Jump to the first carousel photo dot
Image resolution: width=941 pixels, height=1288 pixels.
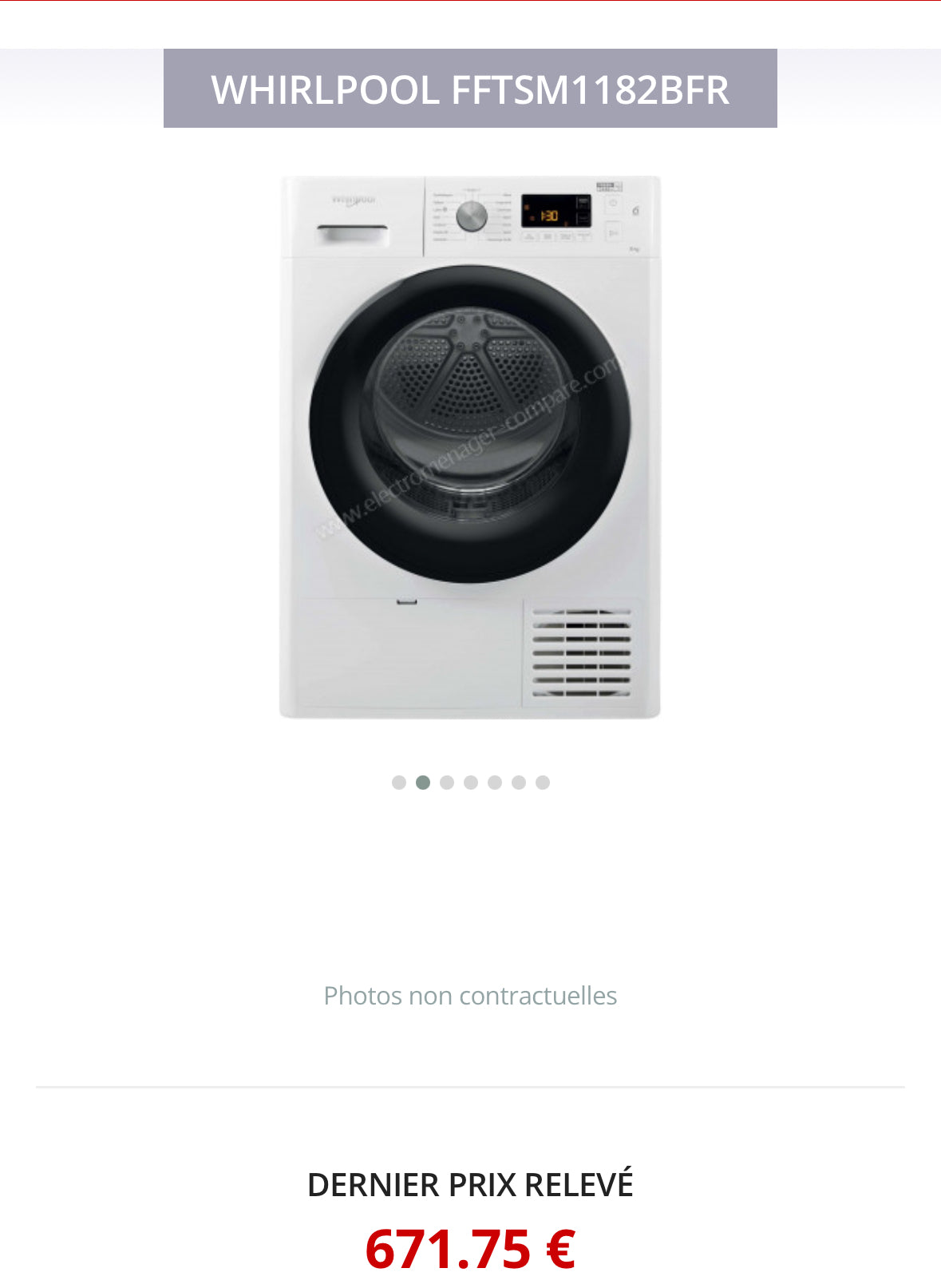coord(399,783)
